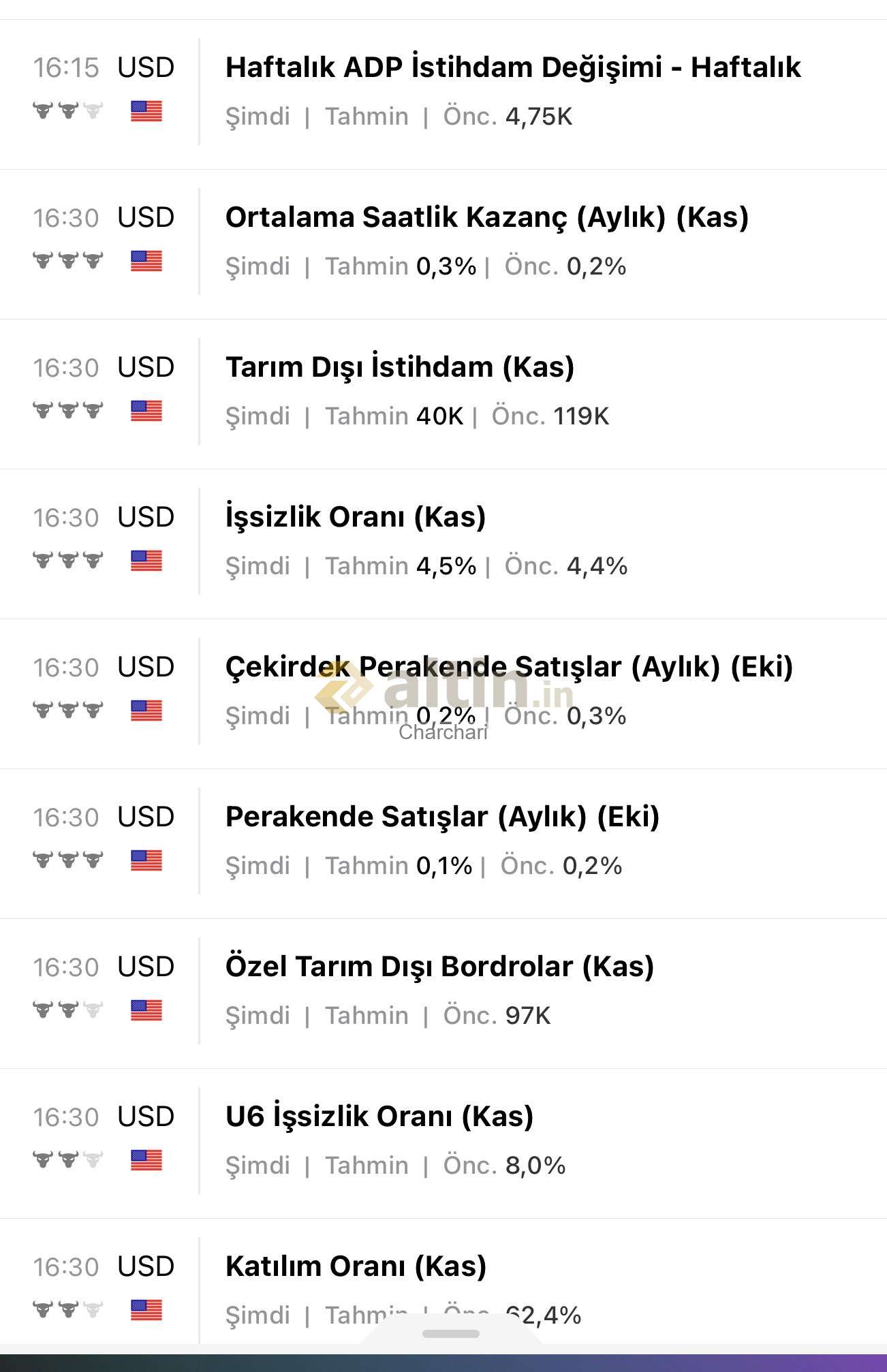Open Ortalama Saatlik Kazanç (Aylık) event
This screenshot has width=887, height=1372.
[486, 218]
